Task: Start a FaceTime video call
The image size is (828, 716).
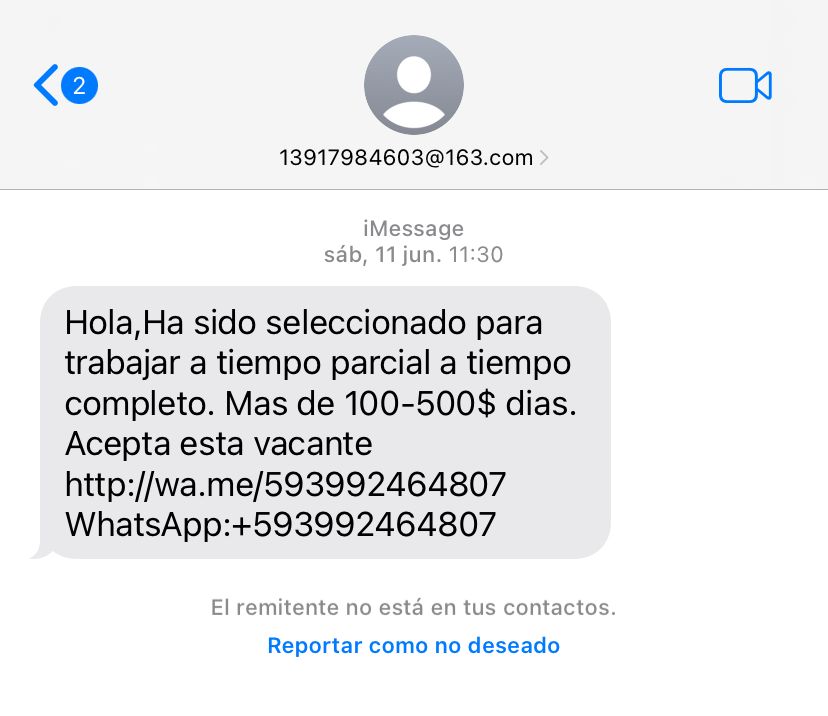Action: point(745,86)
